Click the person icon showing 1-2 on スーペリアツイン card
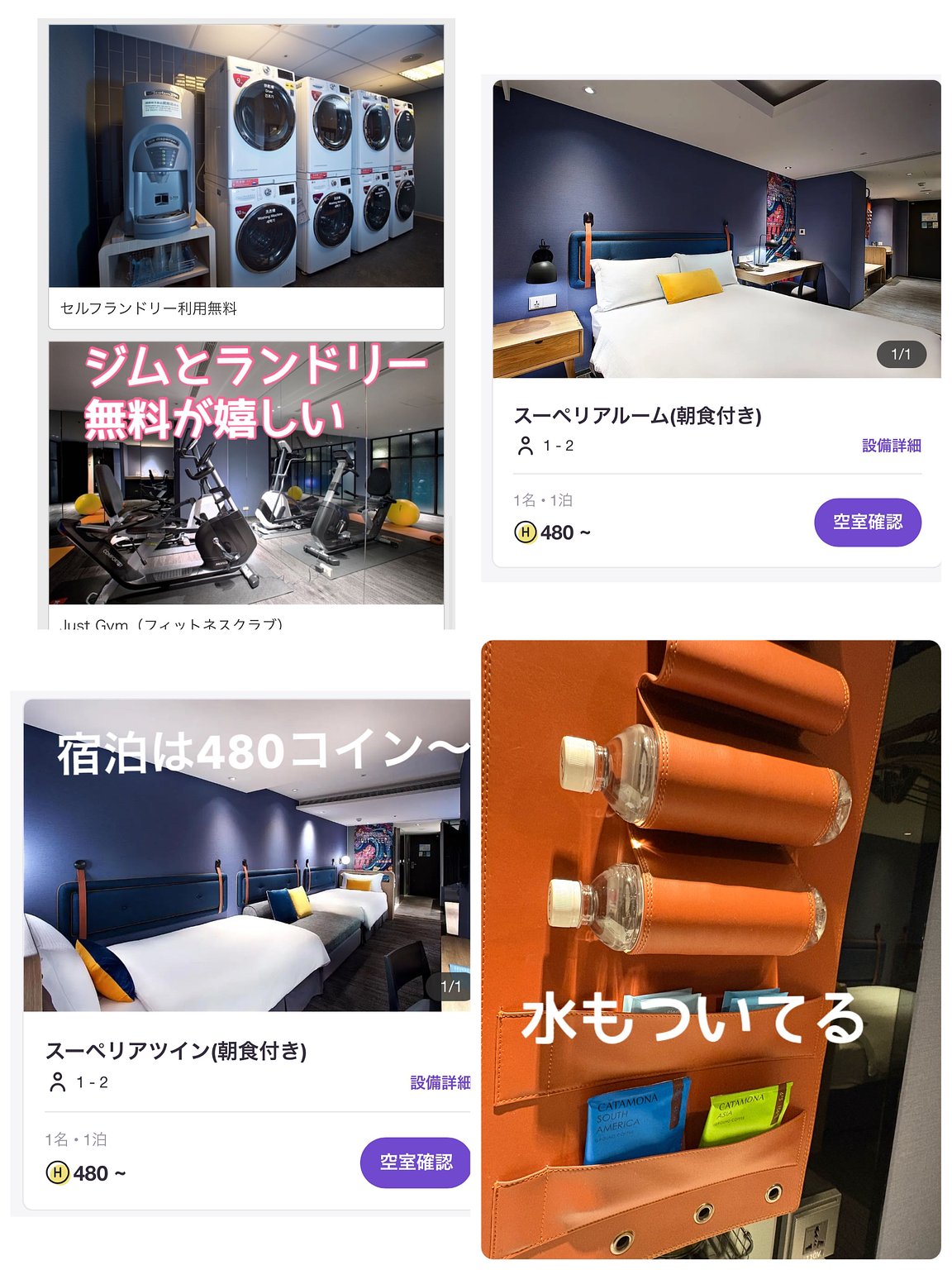Image resolution: width=952 pixels, height=1270 pixels. (57, 1083)
